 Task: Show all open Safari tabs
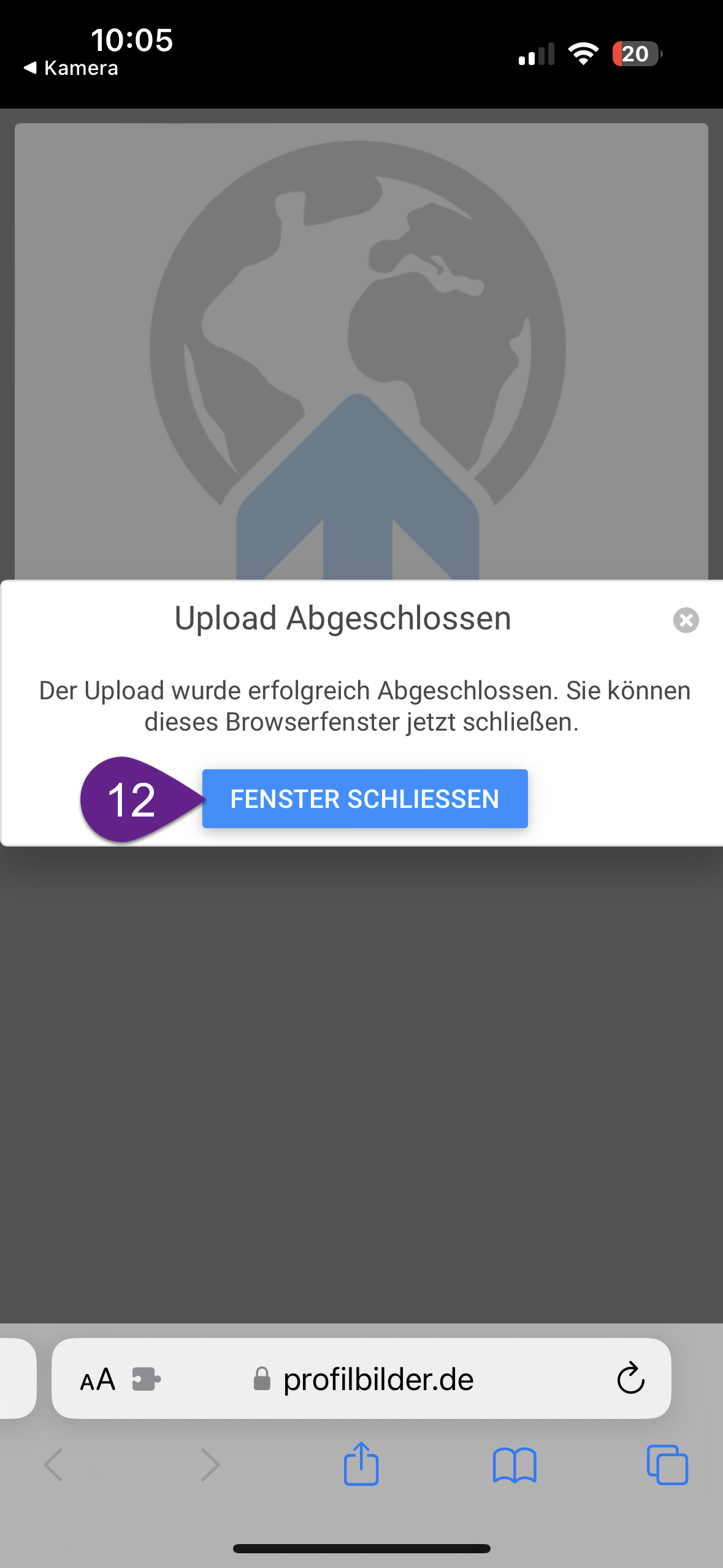pyautogui.click(x=667, y=1465)
